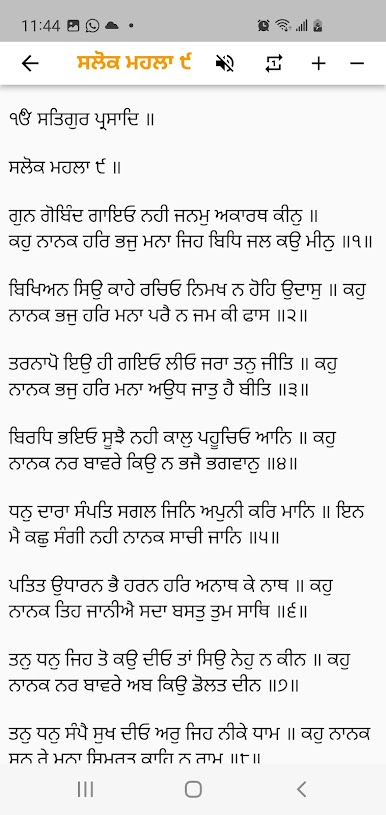Toggle the muted audio speaker icon
386x815 pixels.
tap(224, 63)
